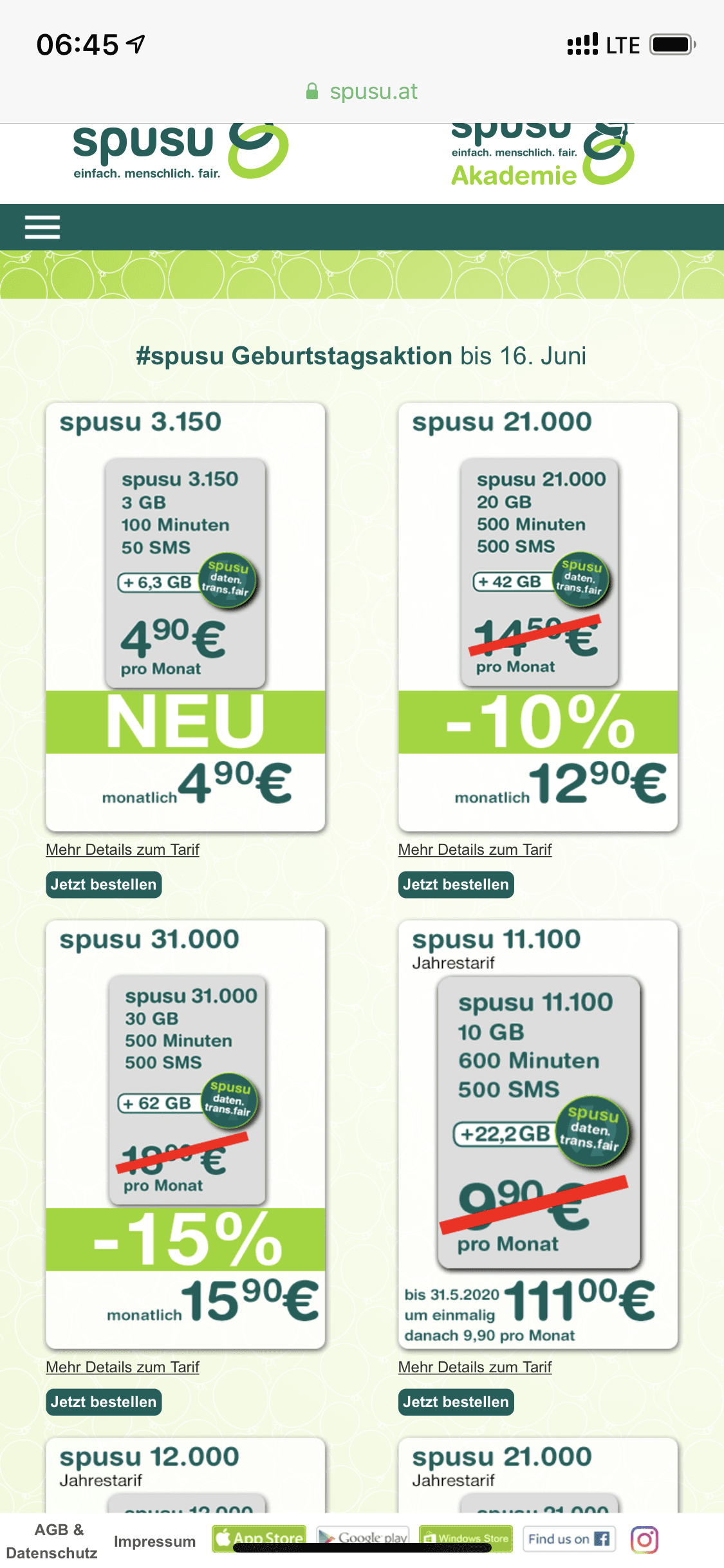View more details for spusu 21.000 tariff
Image resolution: width=724 pixels, height=1568 pixels.
point(475,850)
